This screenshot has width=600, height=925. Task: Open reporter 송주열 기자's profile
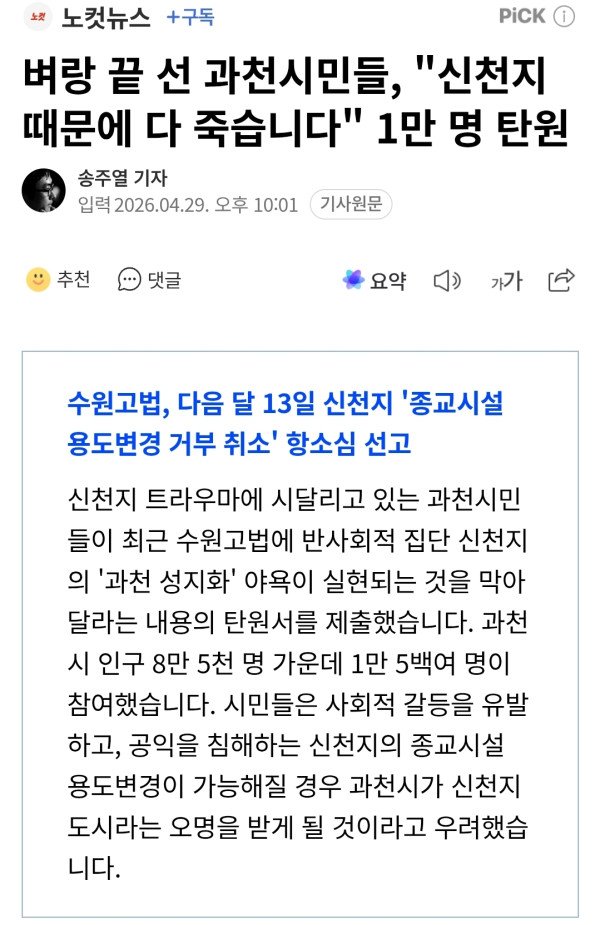(122, 178)
